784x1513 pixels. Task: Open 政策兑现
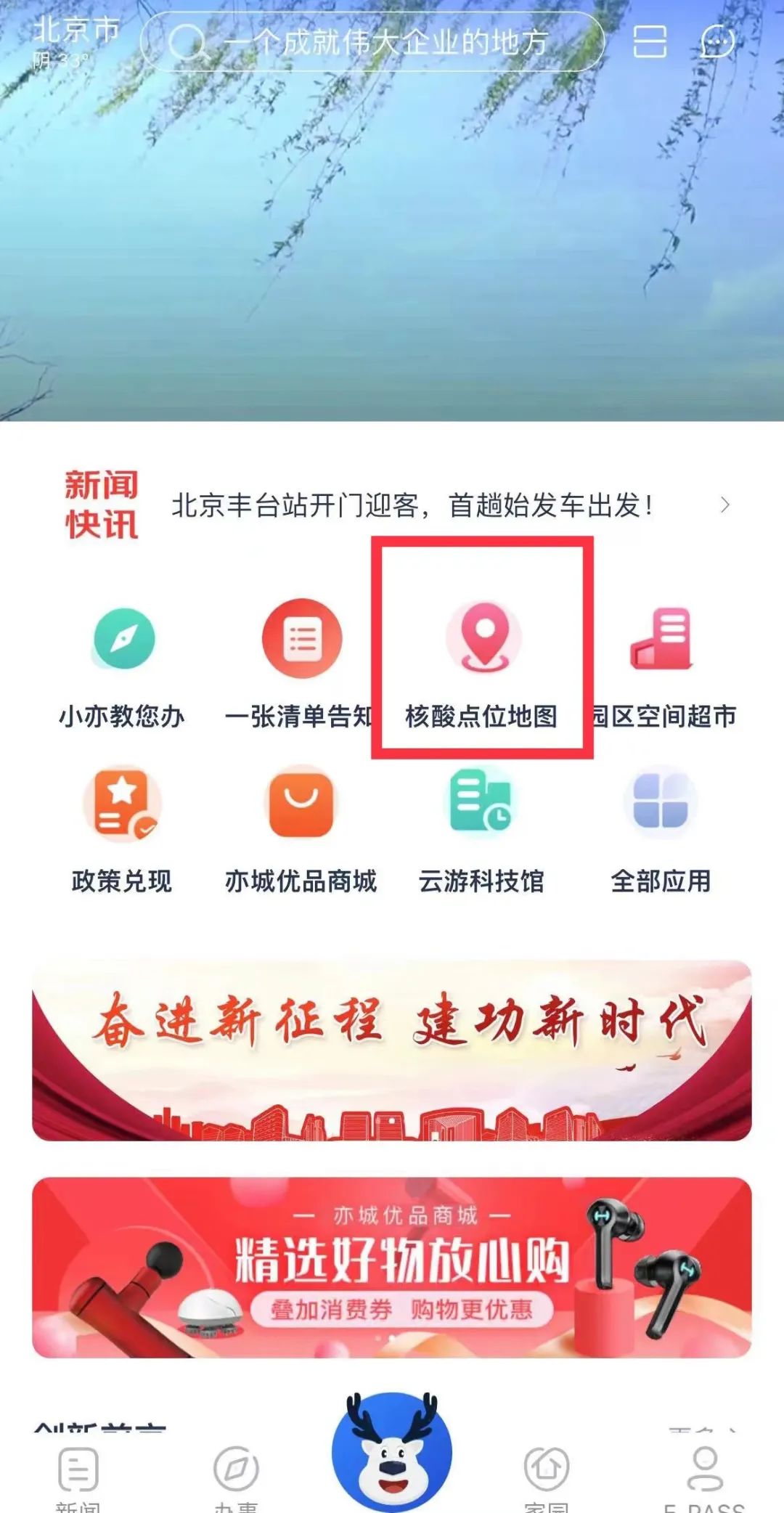pyautogui.click(x=122, y=828)
